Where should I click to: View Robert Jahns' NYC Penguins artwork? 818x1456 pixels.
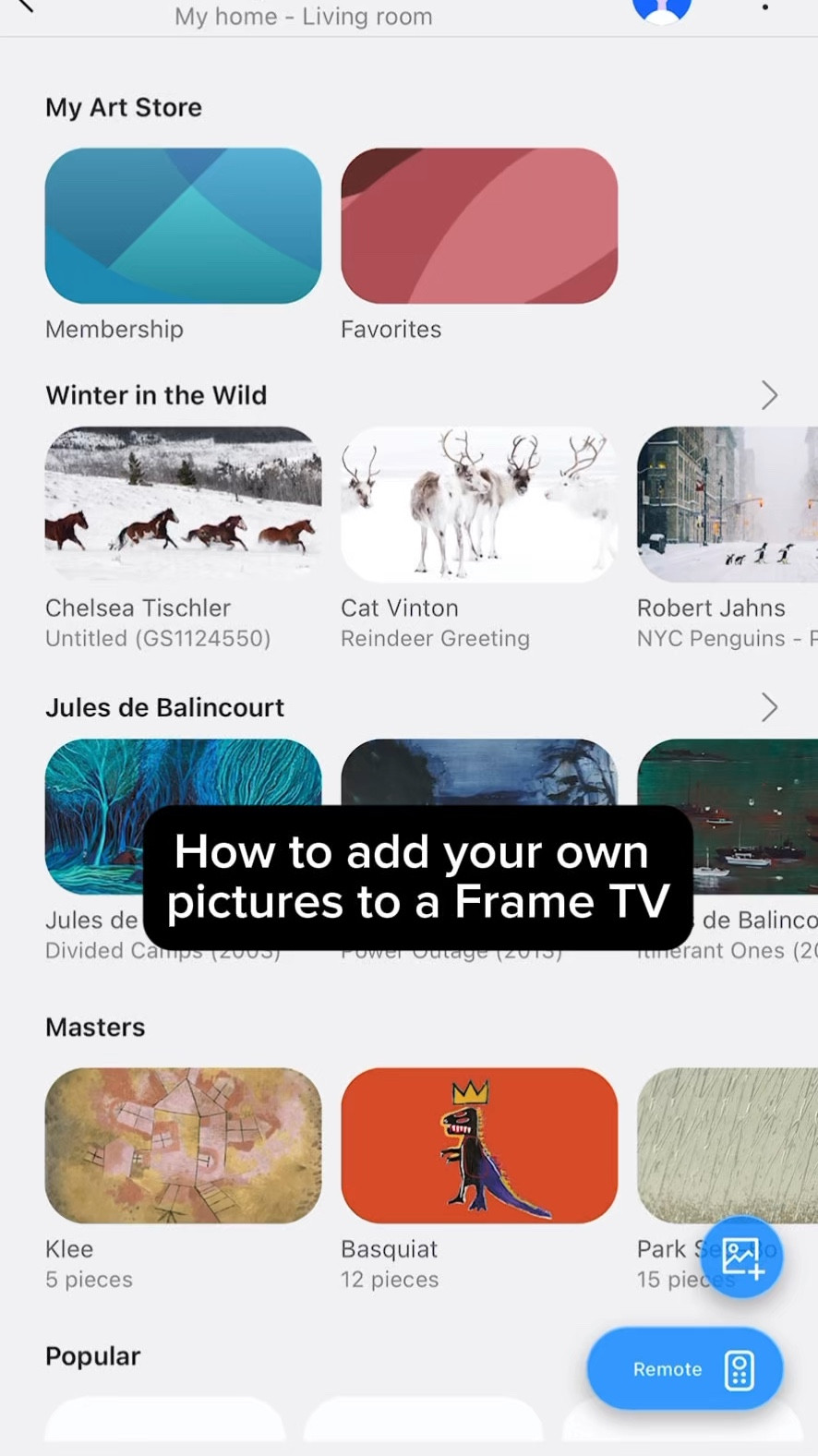(728, 505)
